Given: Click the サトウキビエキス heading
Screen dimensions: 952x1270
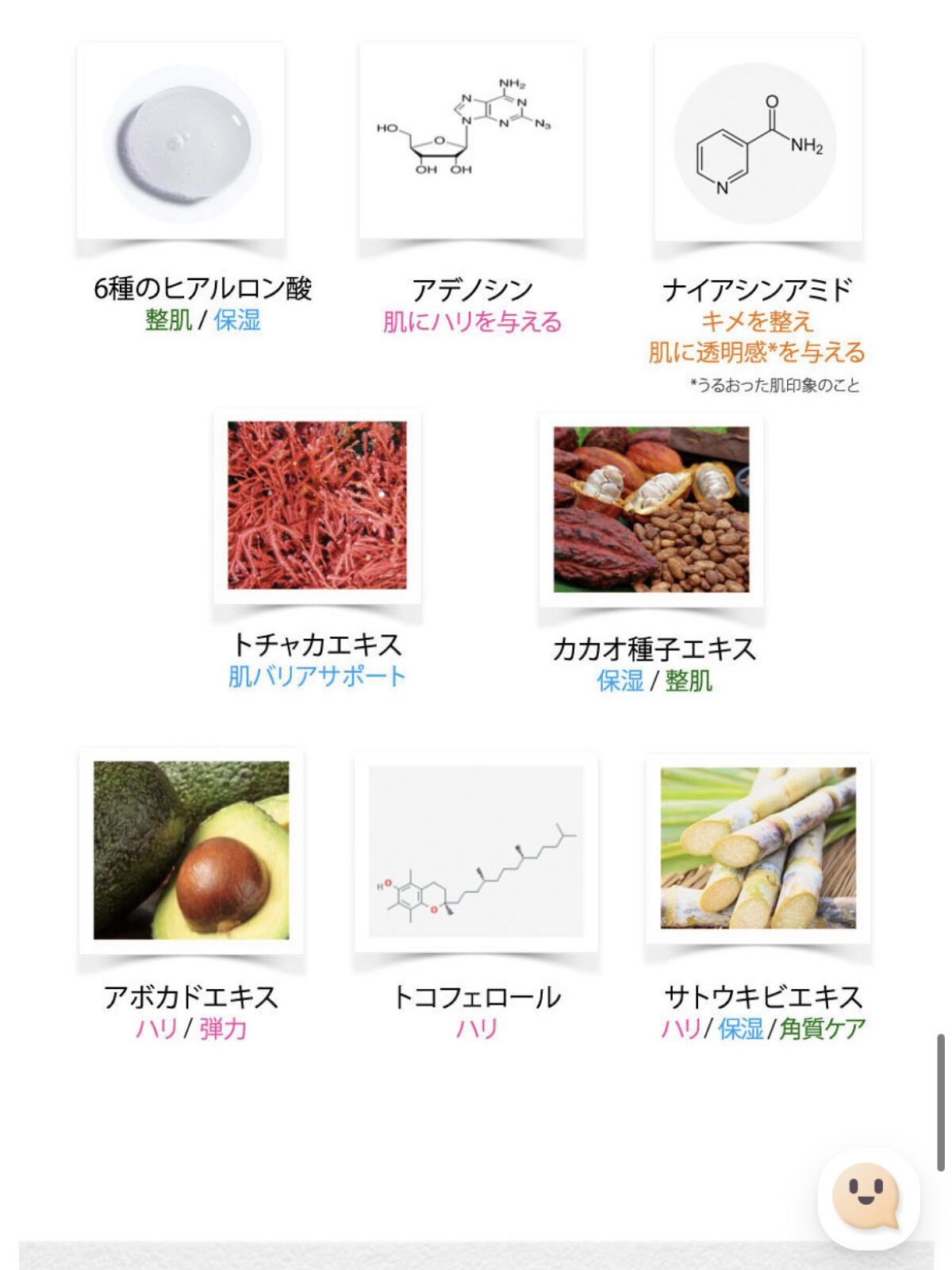Looking at the screenshot, I should click(763, 995).
